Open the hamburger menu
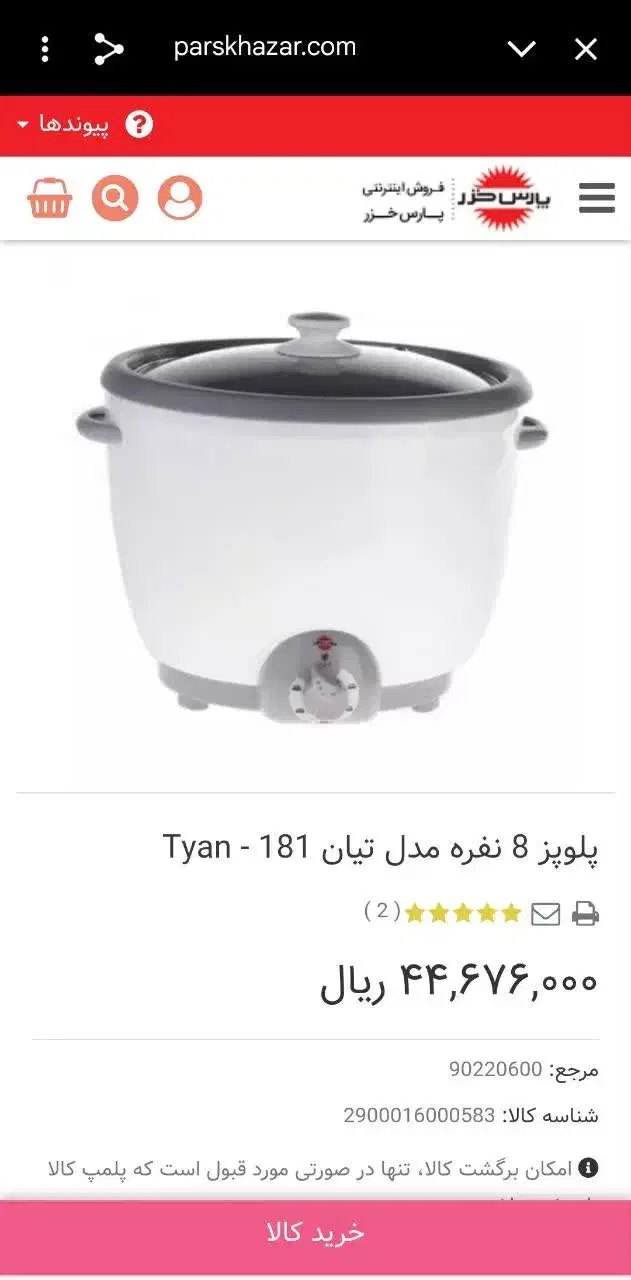The height and width of the screenshot is (1280, 631). tap(597, 198)
